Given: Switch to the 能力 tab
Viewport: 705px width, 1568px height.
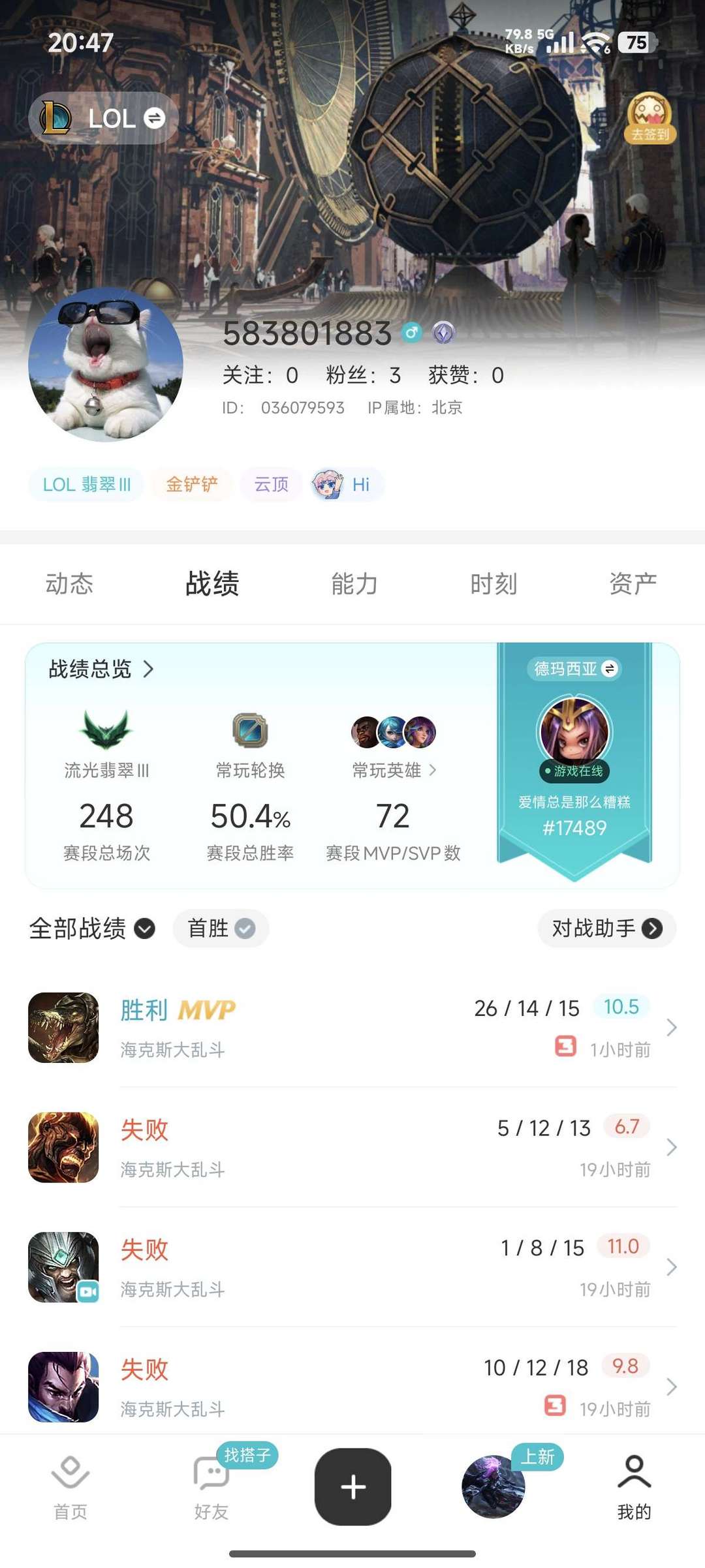Looking at the screenshot, I should (x=354, y=583).
